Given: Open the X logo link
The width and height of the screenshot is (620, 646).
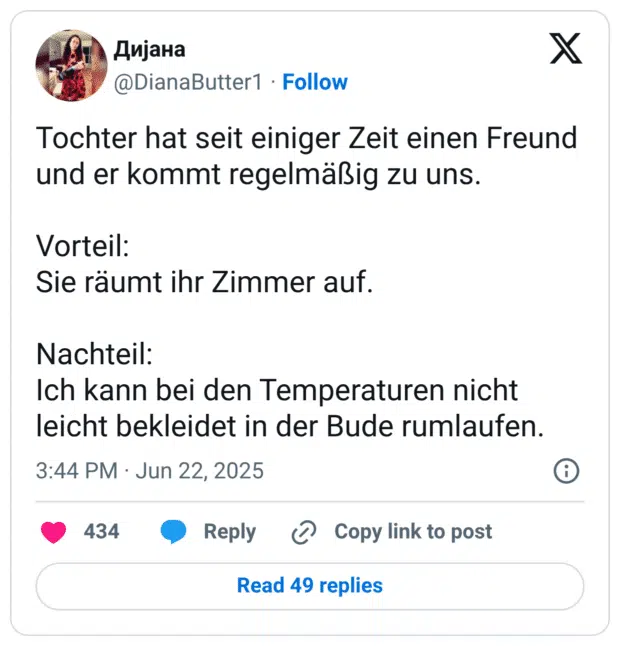Looking at the screenshot, I should click(566, 49).
